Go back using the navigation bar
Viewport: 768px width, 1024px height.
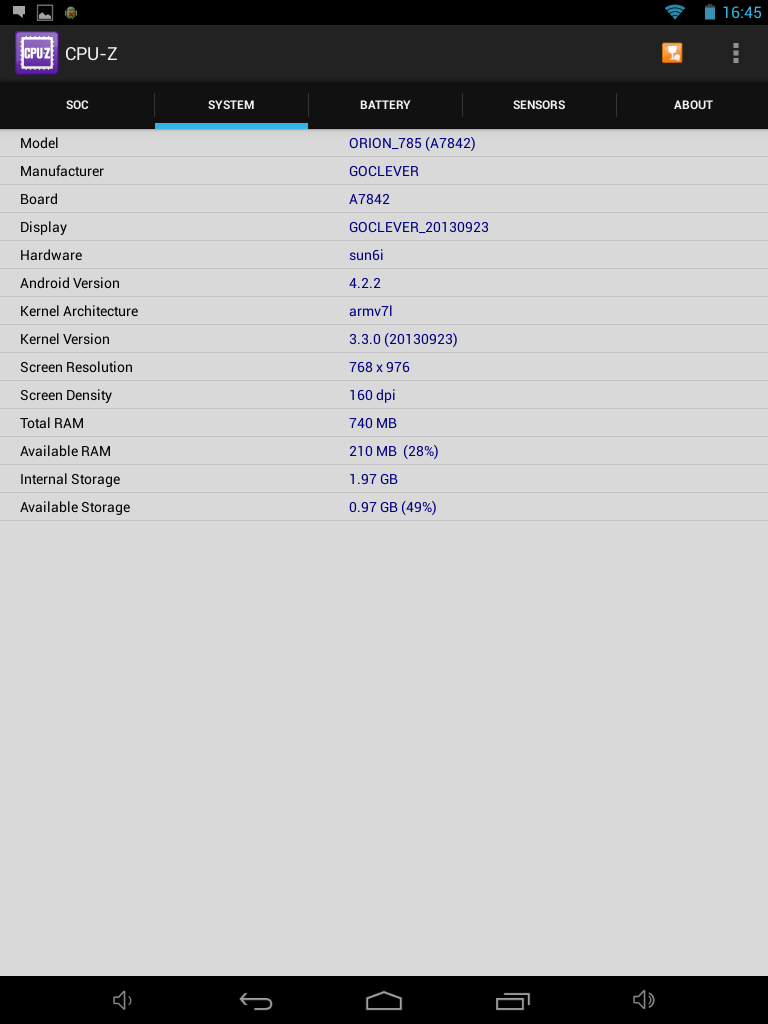coord(256,1000)
